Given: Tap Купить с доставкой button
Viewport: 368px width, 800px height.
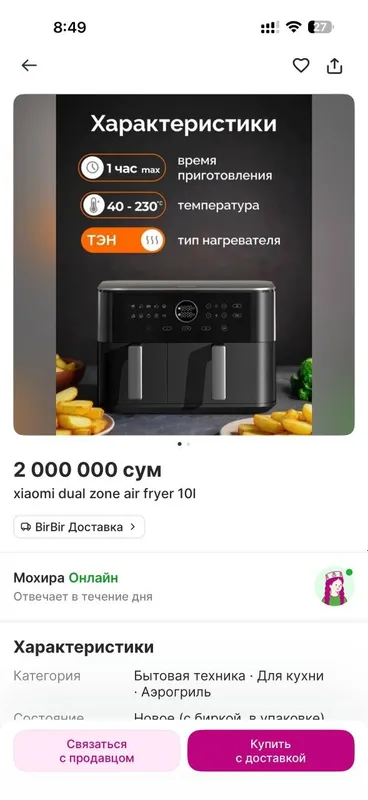Looking at the screenshot, I should (x=271, y=751).
